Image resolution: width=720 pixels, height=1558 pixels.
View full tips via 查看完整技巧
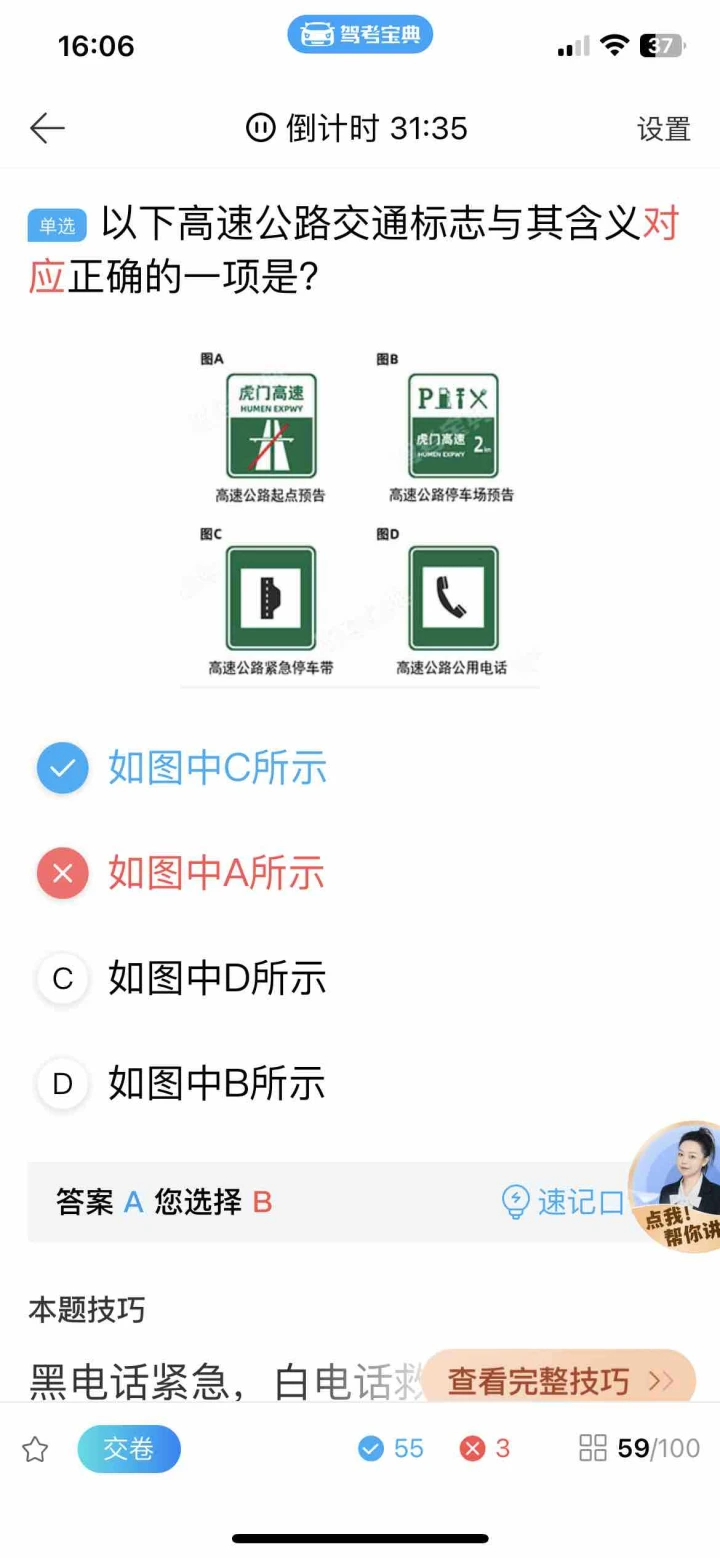[x=559, y=1382]
